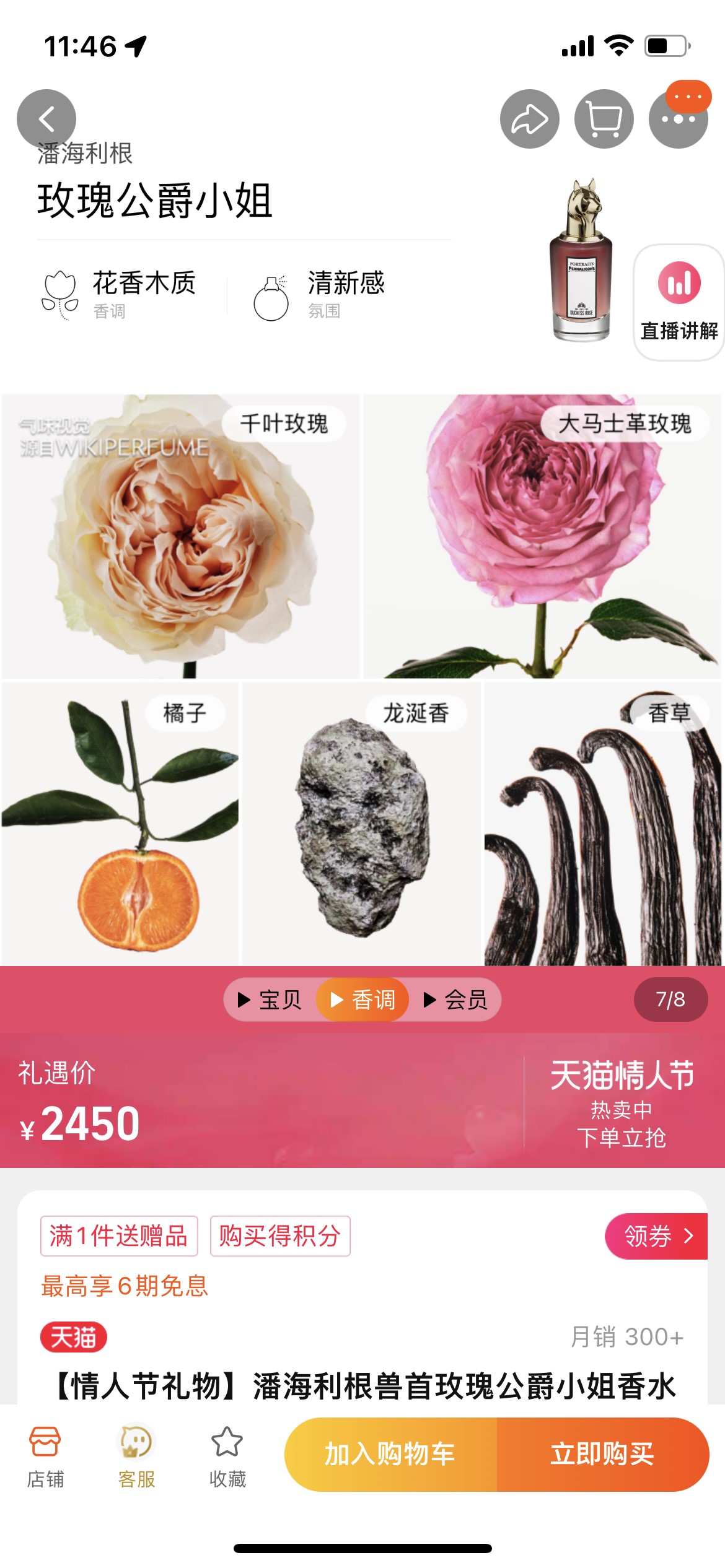Open the shopping cart icon
The width and height of the screenshot is (725, 1568).
(x=604, y=118)
